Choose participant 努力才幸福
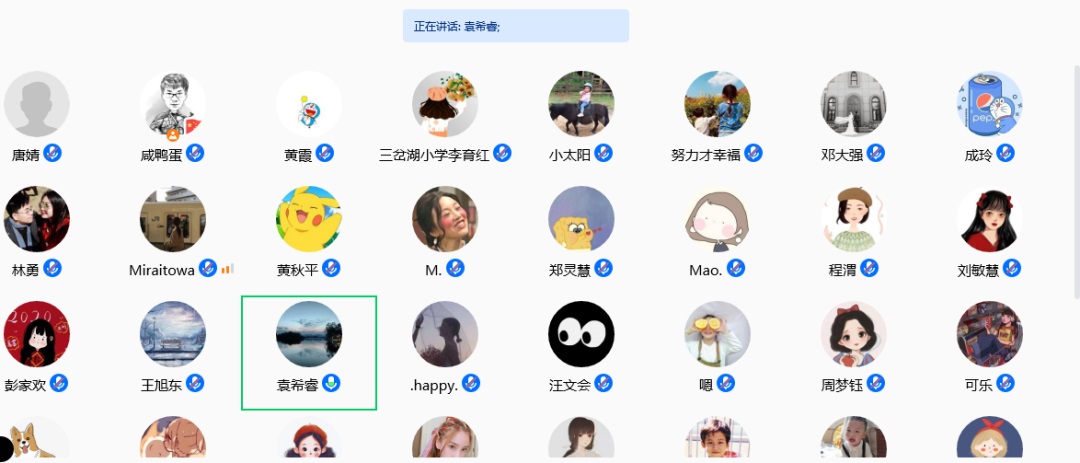The width and height of the screenshot is (1080, 463). point(717,104)
